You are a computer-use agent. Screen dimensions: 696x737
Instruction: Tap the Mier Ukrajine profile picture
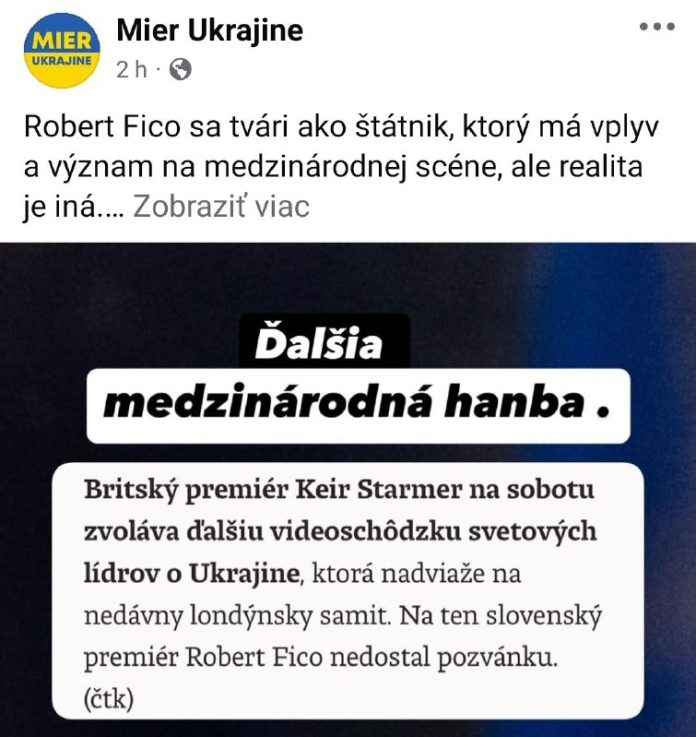pos(61,50)
